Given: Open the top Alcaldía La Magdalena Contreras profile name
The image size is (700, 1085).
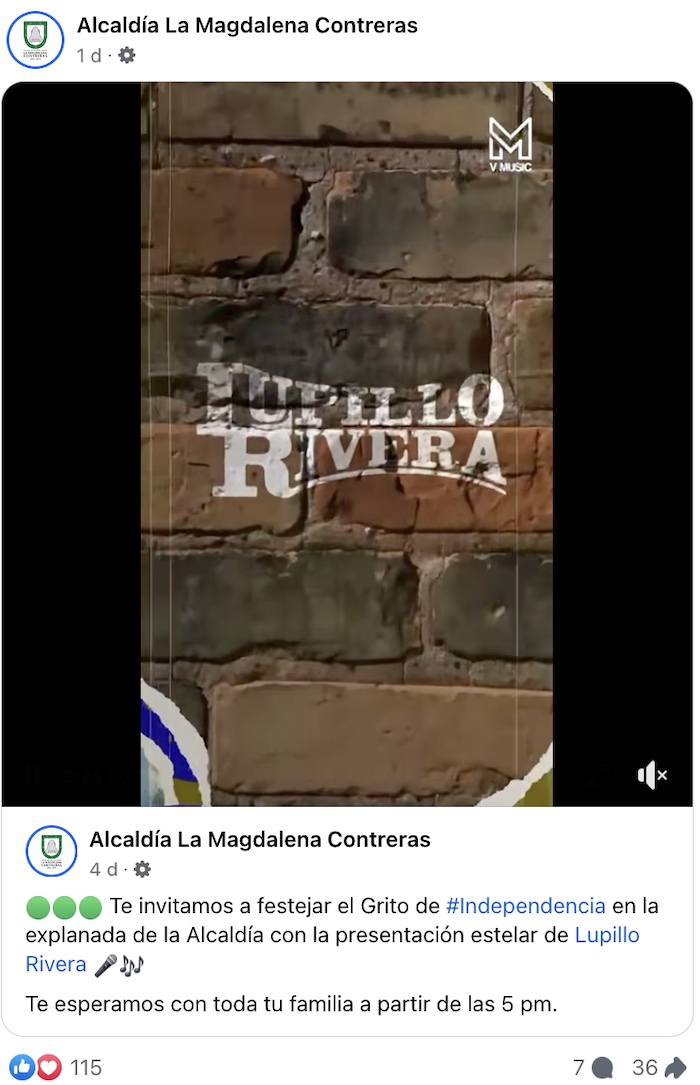Looking at the screenshot, I should (247, 26).
